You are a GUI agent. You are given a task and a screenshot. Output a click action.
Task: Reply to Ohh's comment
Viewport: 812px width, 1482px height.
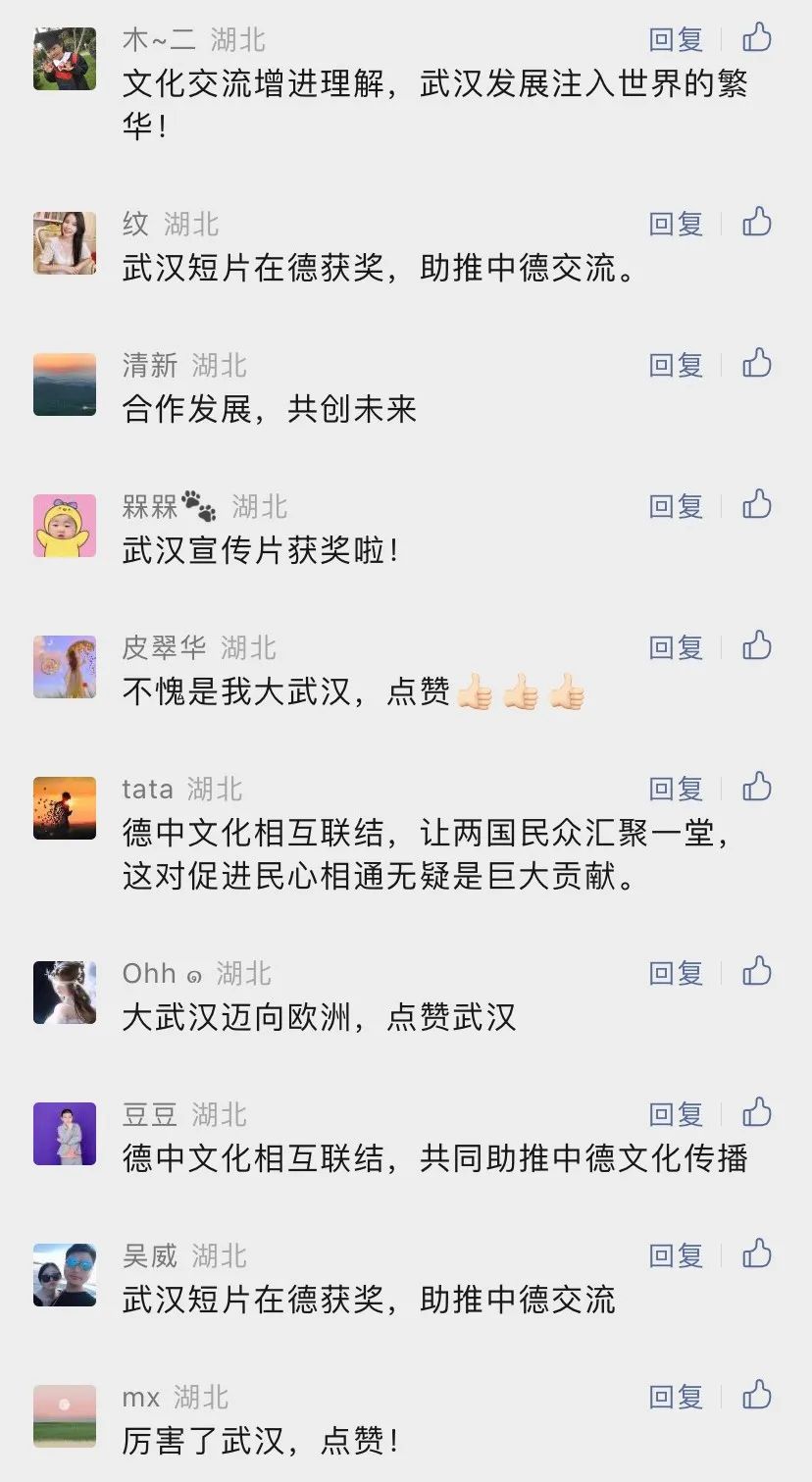click(677, 974)
